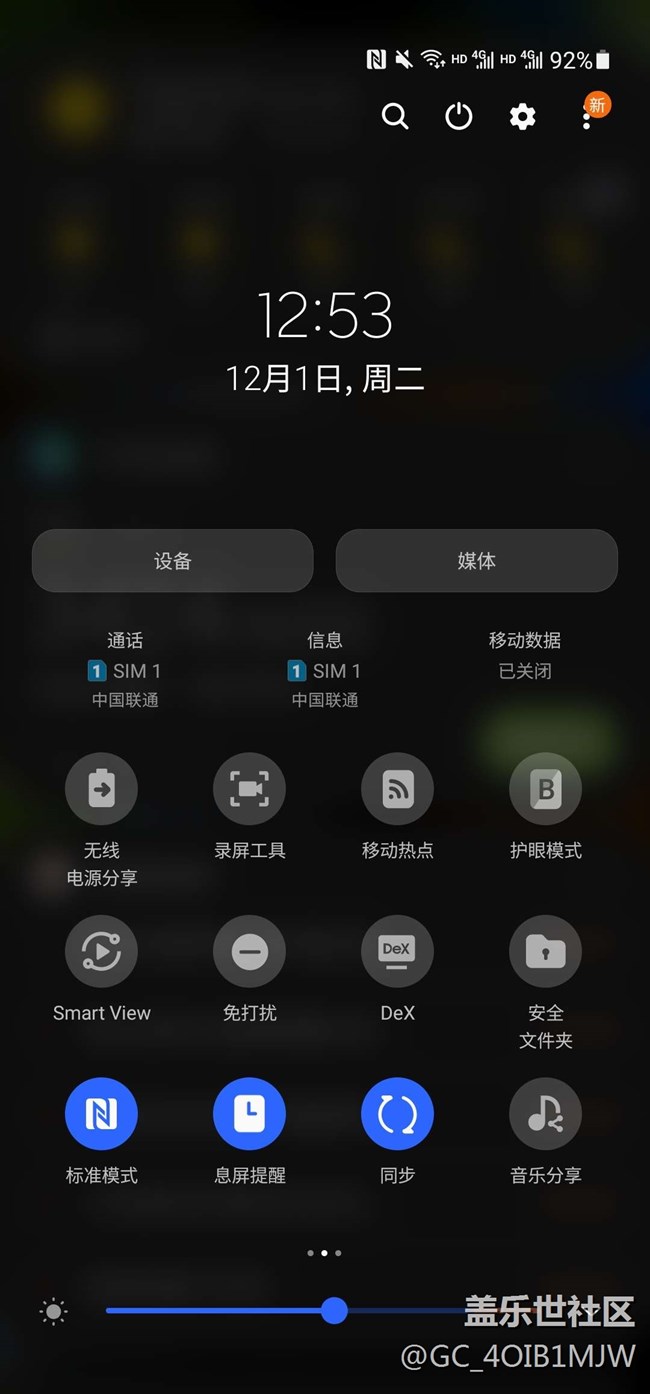Disable NFC 标准模式
The width and height of the screenshot is (650, 1394).
pos(102,1114)
